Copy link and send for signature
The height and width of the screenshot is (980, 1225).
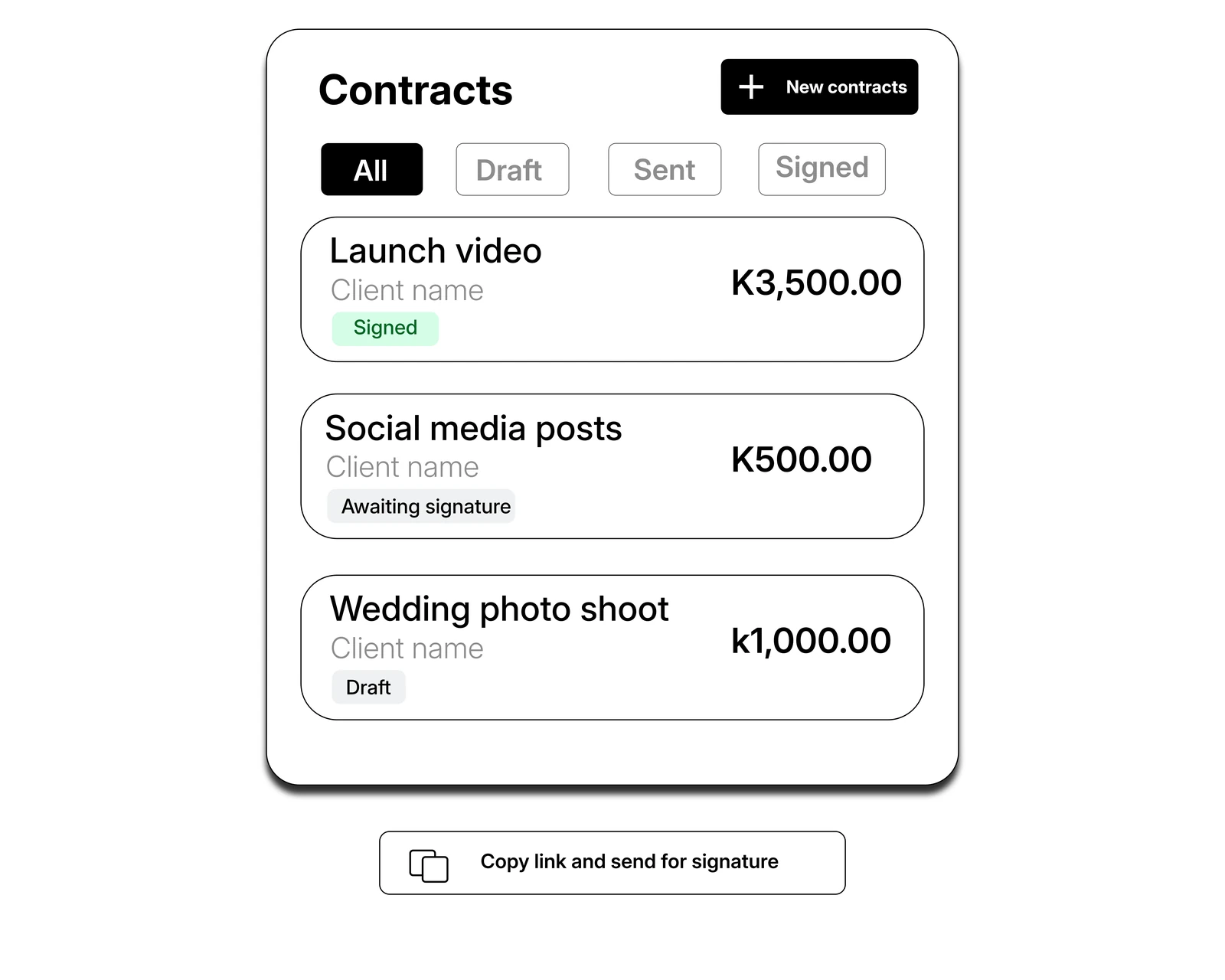tap(612, 863)
